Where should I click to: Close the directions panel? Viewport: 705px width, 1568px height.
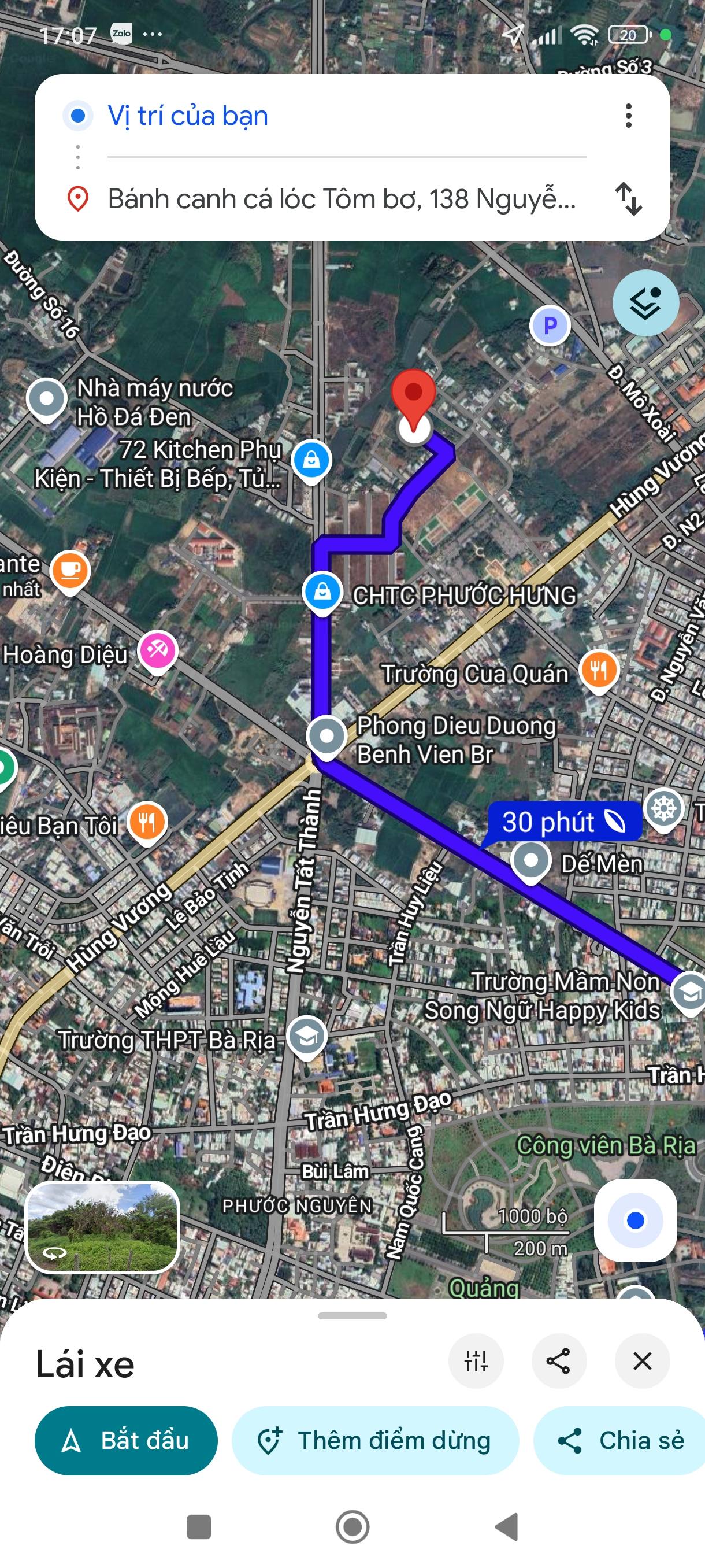tap(642, 1361)
